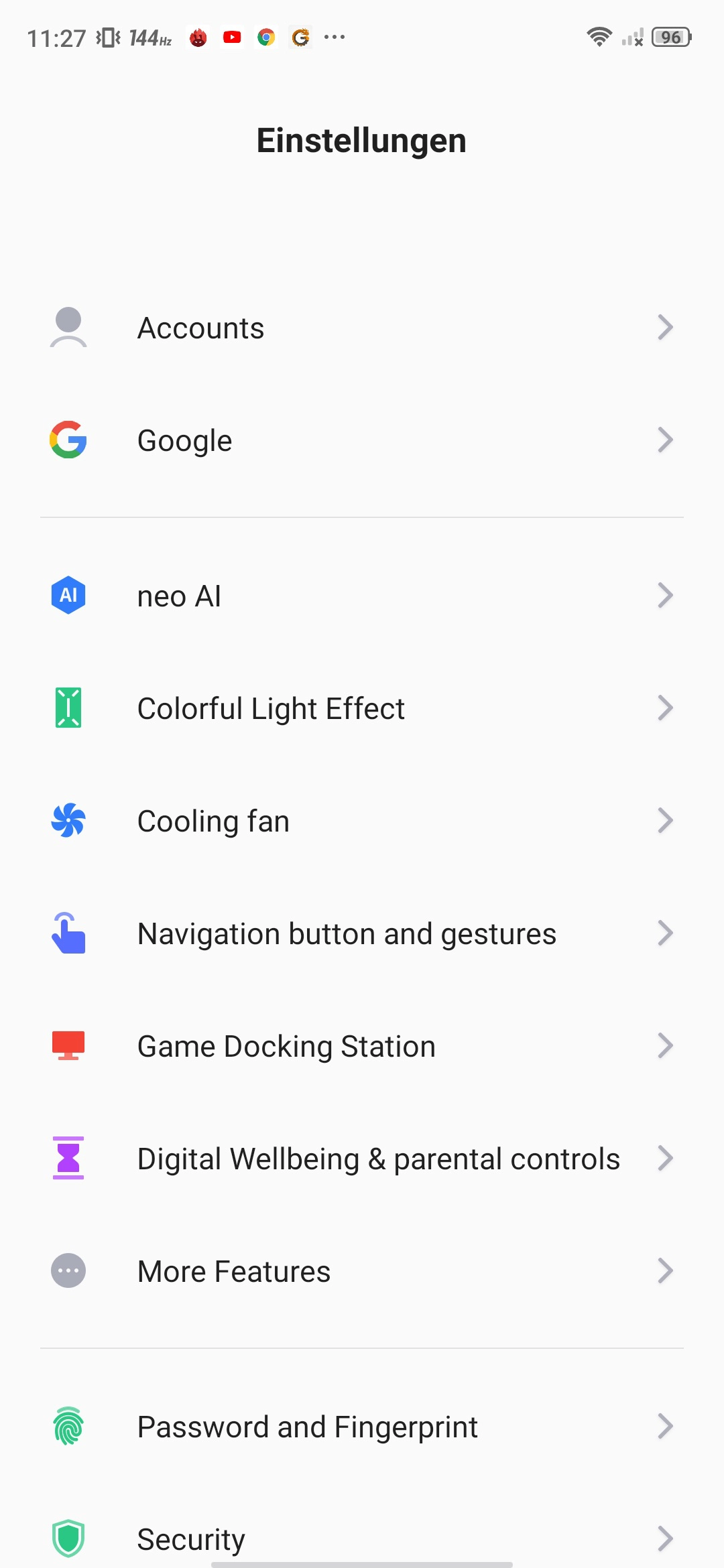Open Colorful Light Effect
This screenshot has height=1568, width=724.
362,708
